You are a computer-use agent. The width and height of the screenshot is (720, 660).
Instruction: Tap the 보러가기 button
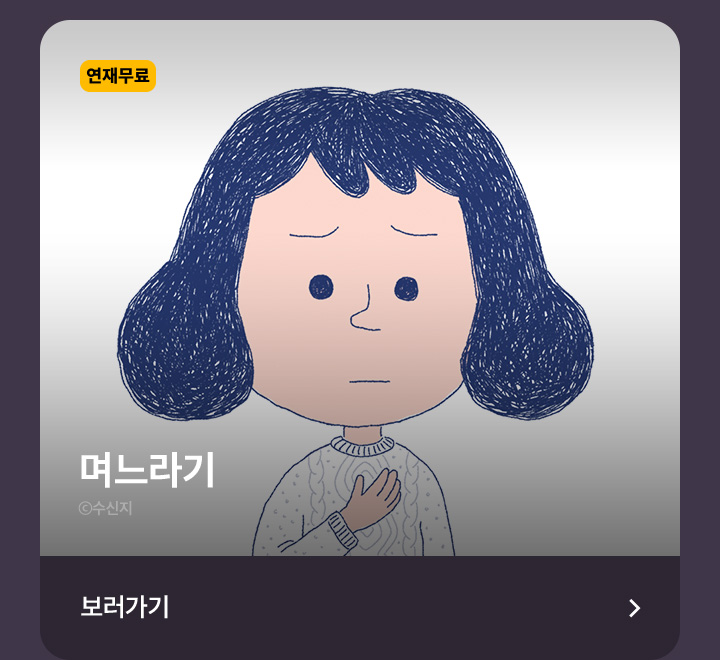[x=360, y=607]
